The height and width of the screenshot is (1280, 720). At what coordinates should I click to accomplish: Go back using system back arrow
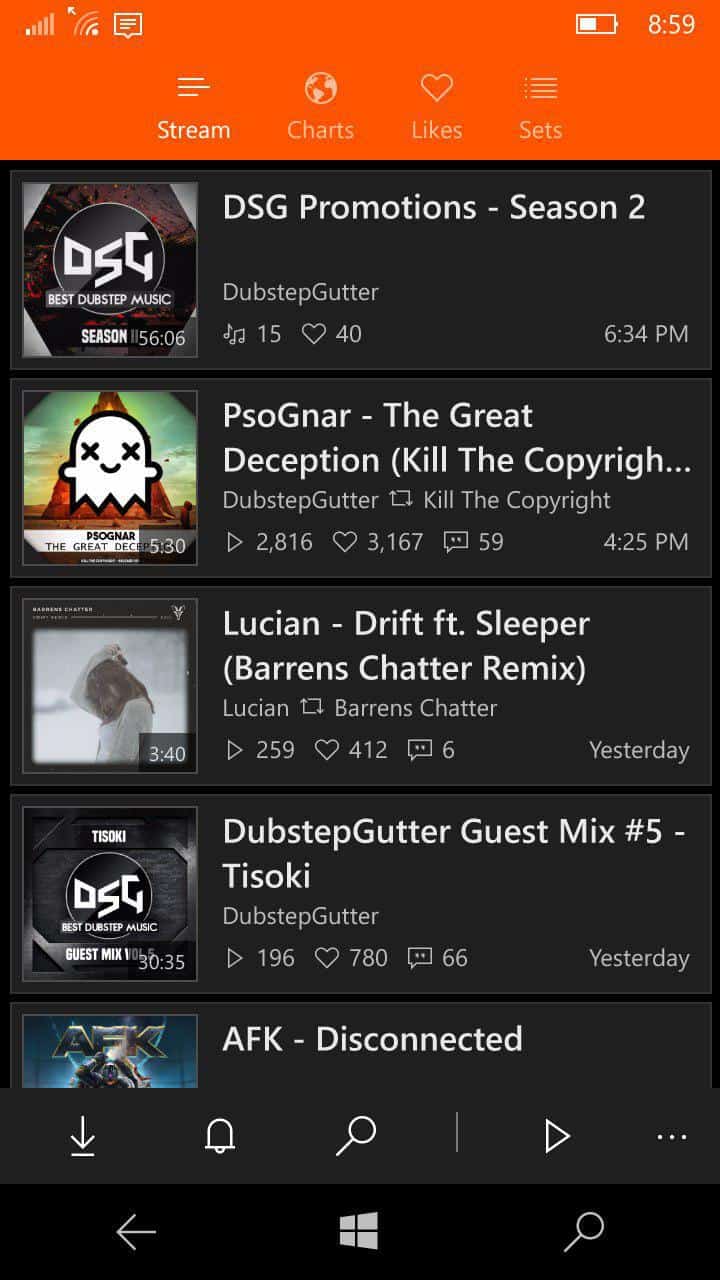(x=136, y=1232)
